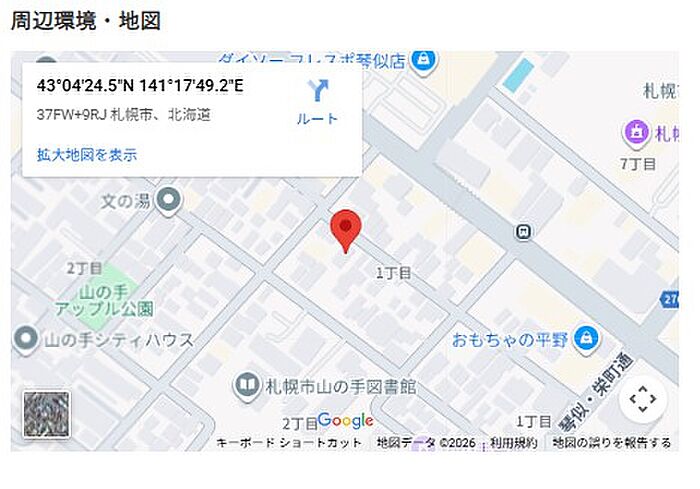
Task: Open キーボード ショートカット
Action: tap(289, 443)
